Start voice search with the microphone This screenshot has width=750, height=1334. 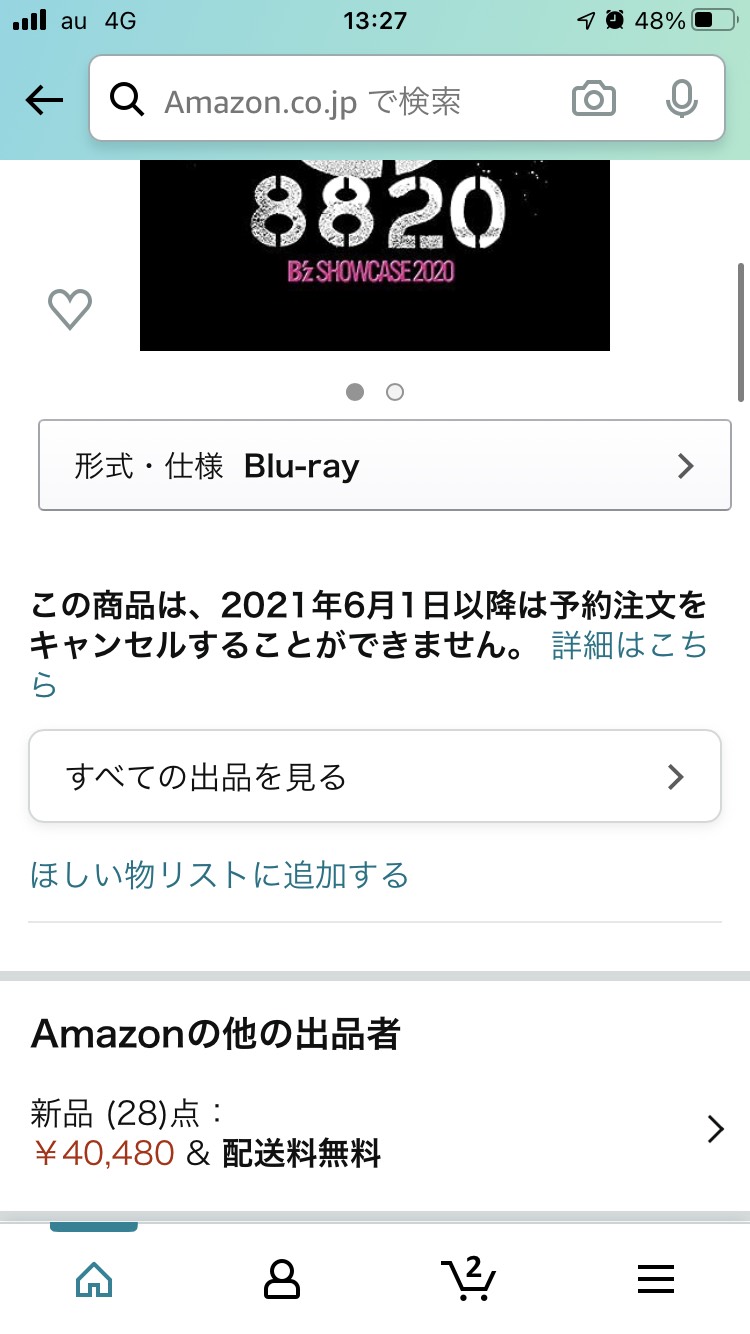pyautogui.click(x=681, y=99)
